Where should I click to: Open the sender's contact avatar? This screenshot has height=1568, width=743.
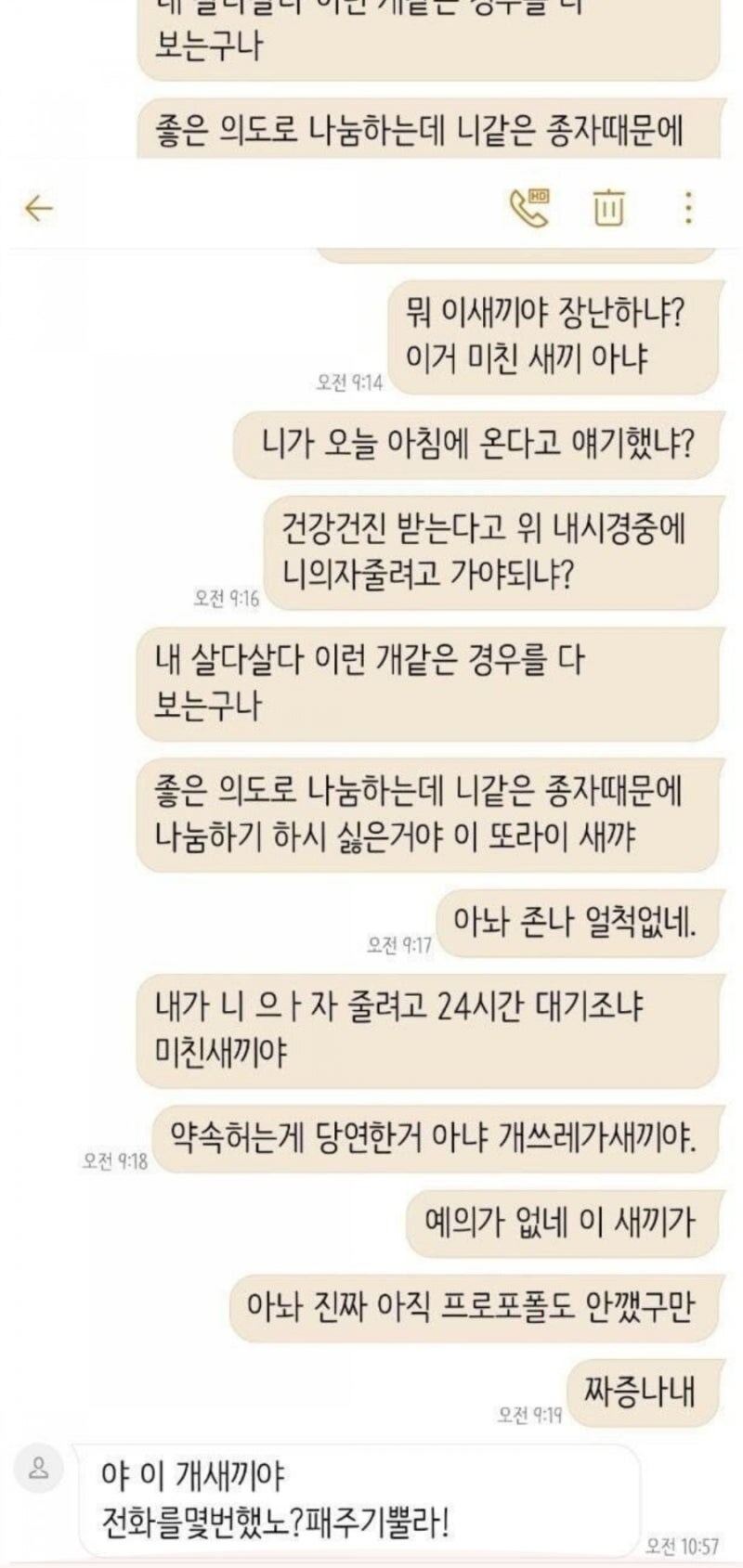(39, 1468)
